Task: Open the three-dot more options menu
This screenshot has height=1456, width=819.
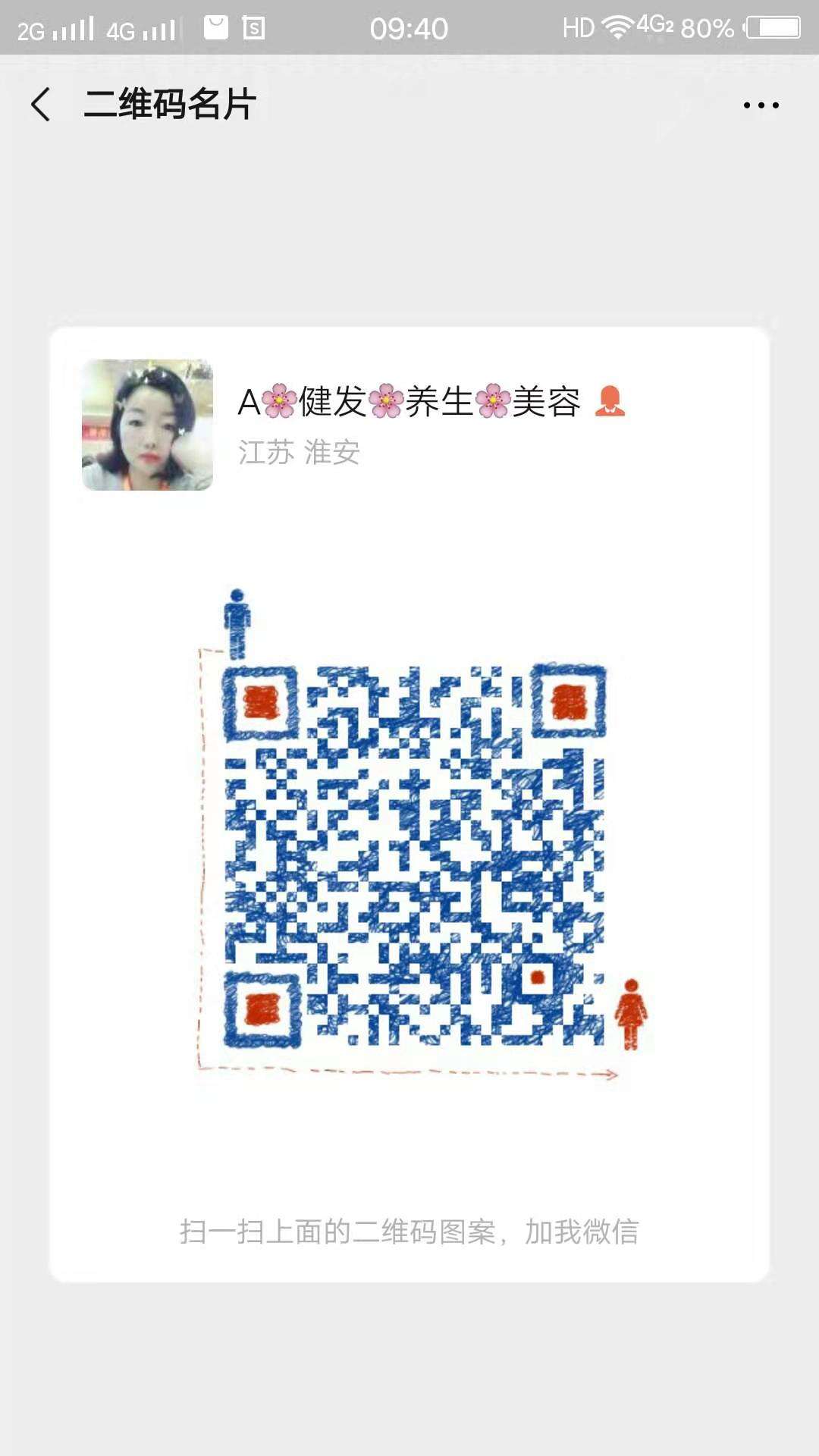Action: pyautogui.click(x=761, y=105)
